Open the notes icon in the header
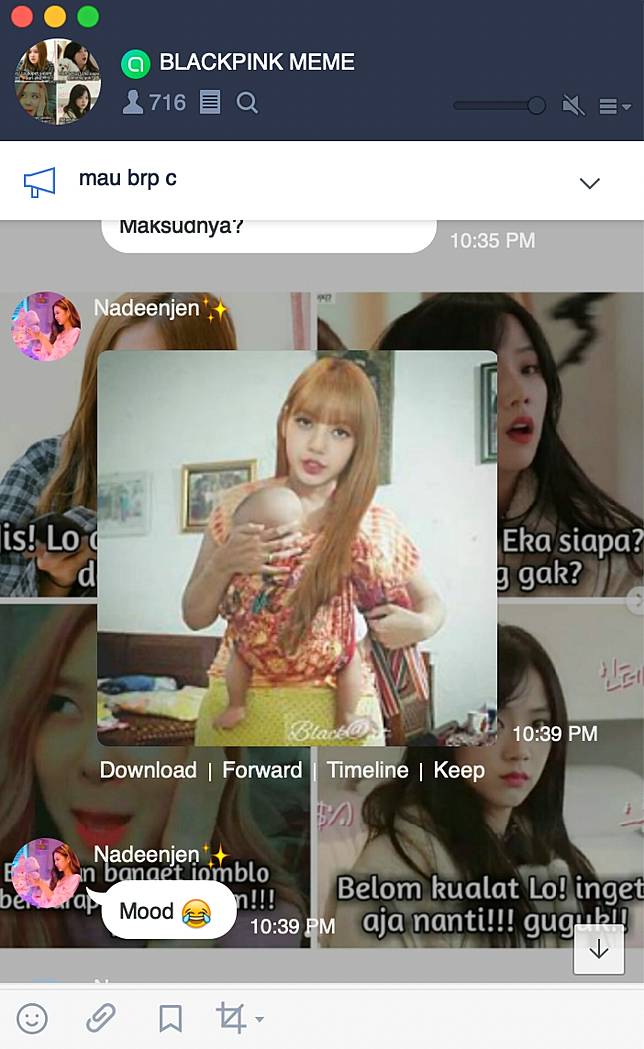Image resolution: width=644 pixels, height=1049 pixels. [209, 102]
